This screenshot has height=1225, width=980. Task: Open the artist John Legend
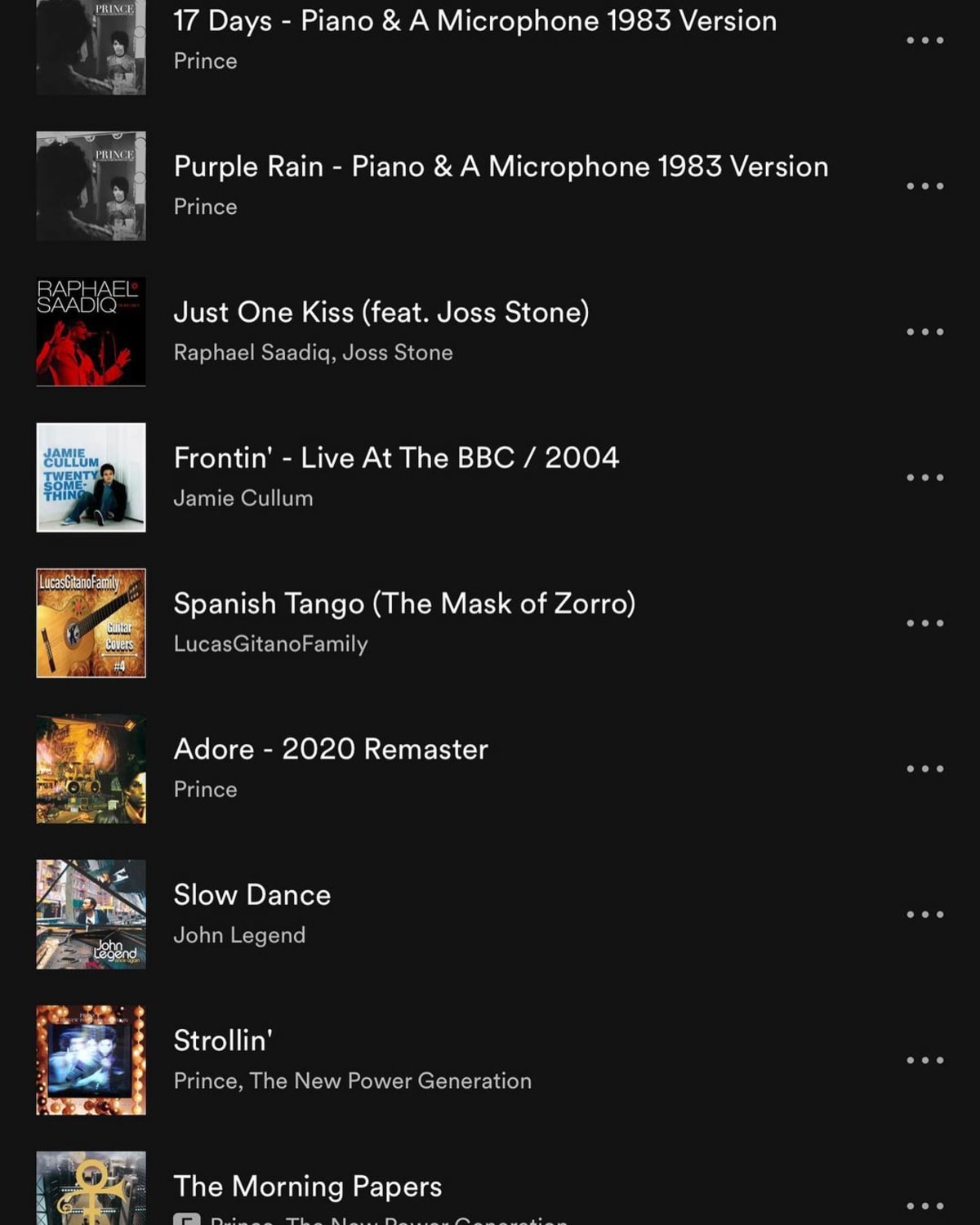pos(239,934)
